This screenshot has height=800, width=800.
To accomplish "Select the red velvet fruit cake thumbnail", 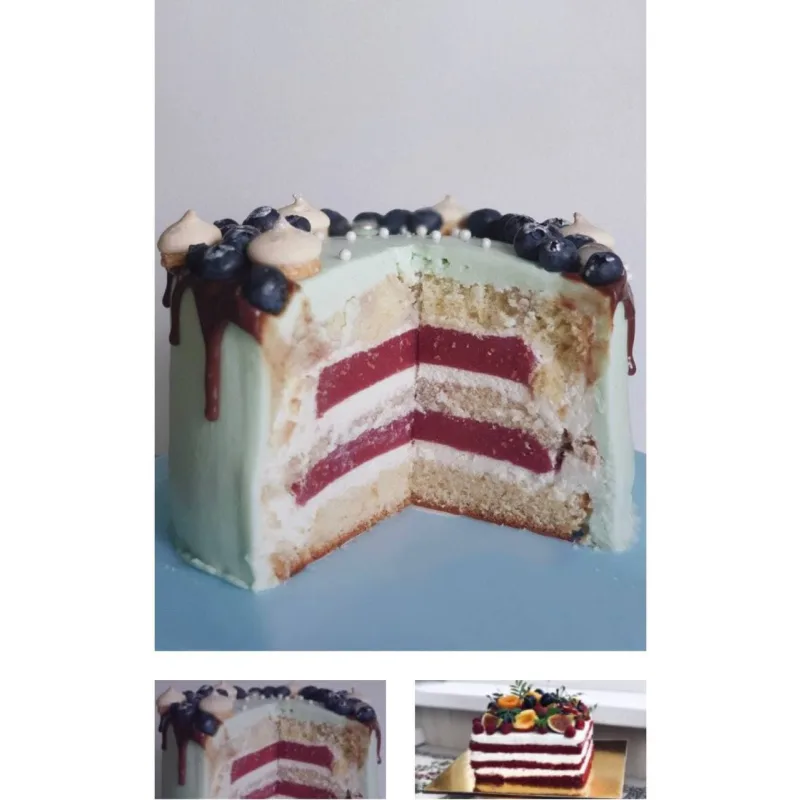I will (530, 739).
